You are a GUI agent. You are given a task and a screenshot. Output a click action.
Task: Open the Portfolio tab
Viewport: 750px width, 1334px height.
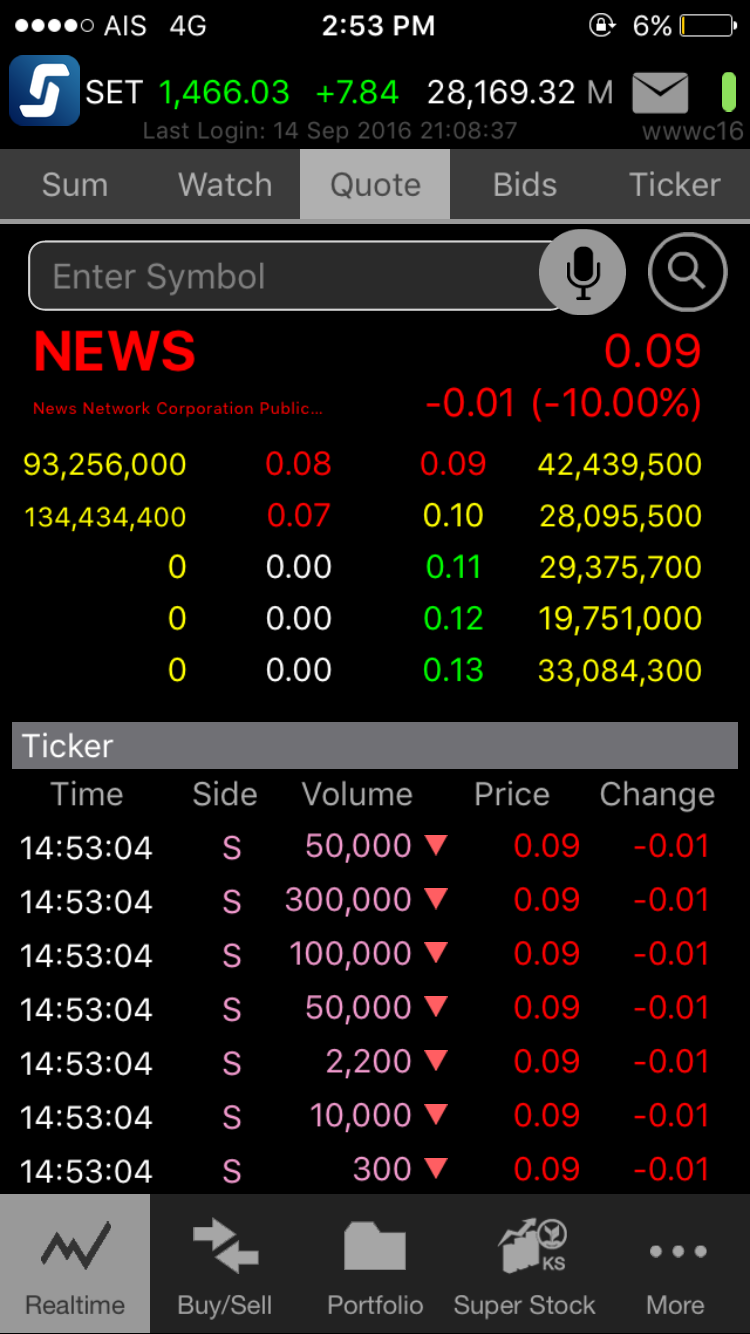coord(375,1264)
